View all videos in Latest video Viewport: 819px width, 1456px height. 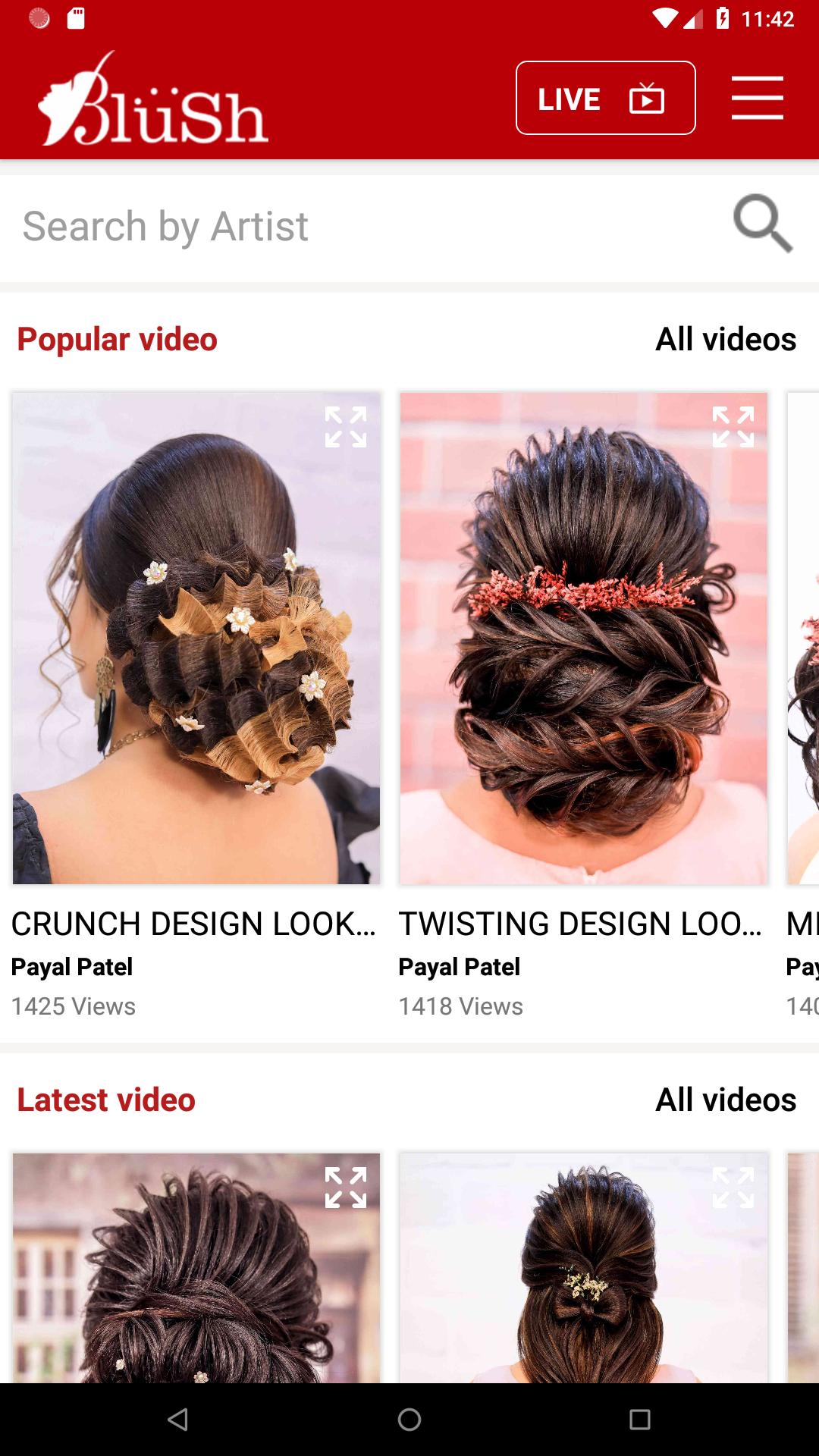click(726, 1100)
